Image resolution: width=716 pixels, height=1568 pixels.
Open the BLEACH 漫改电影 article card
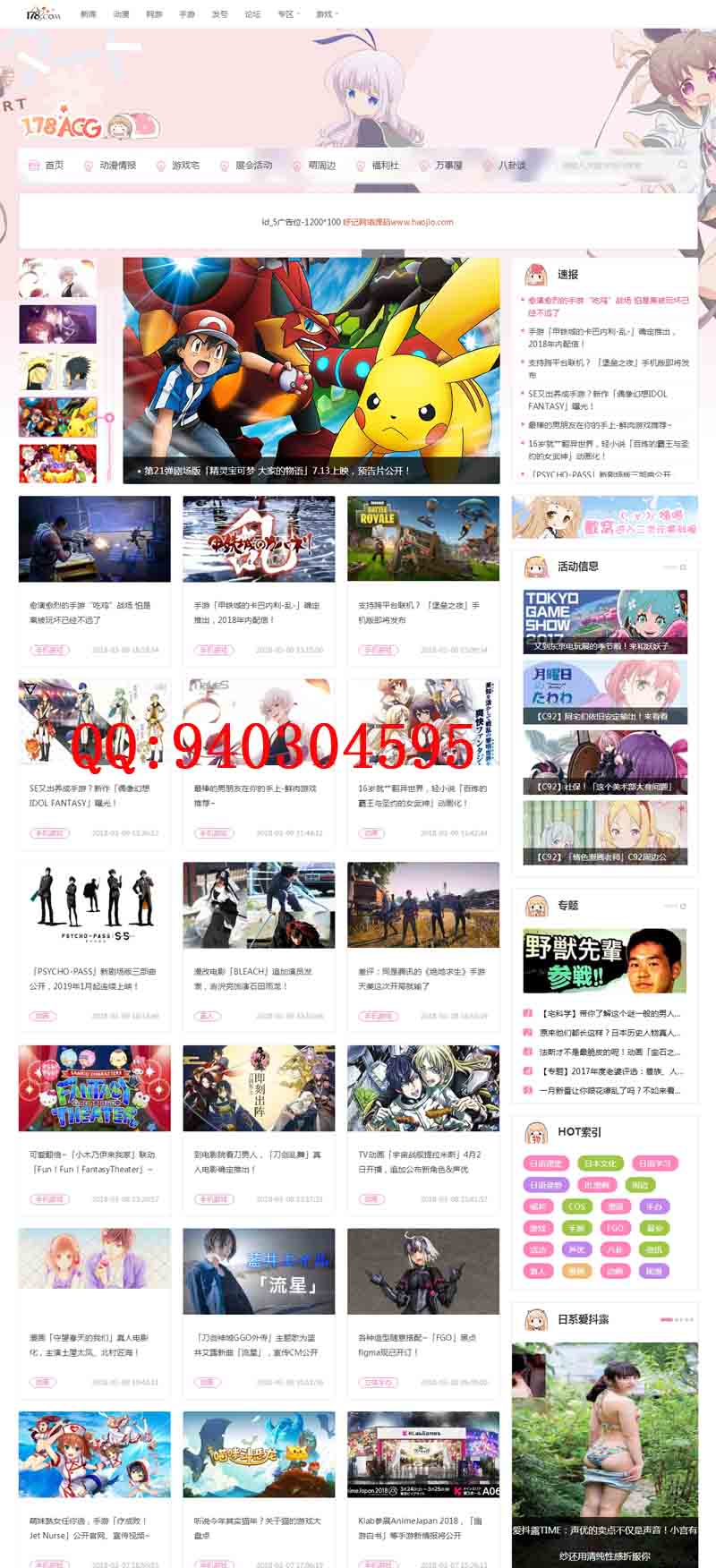coord(259,906)
